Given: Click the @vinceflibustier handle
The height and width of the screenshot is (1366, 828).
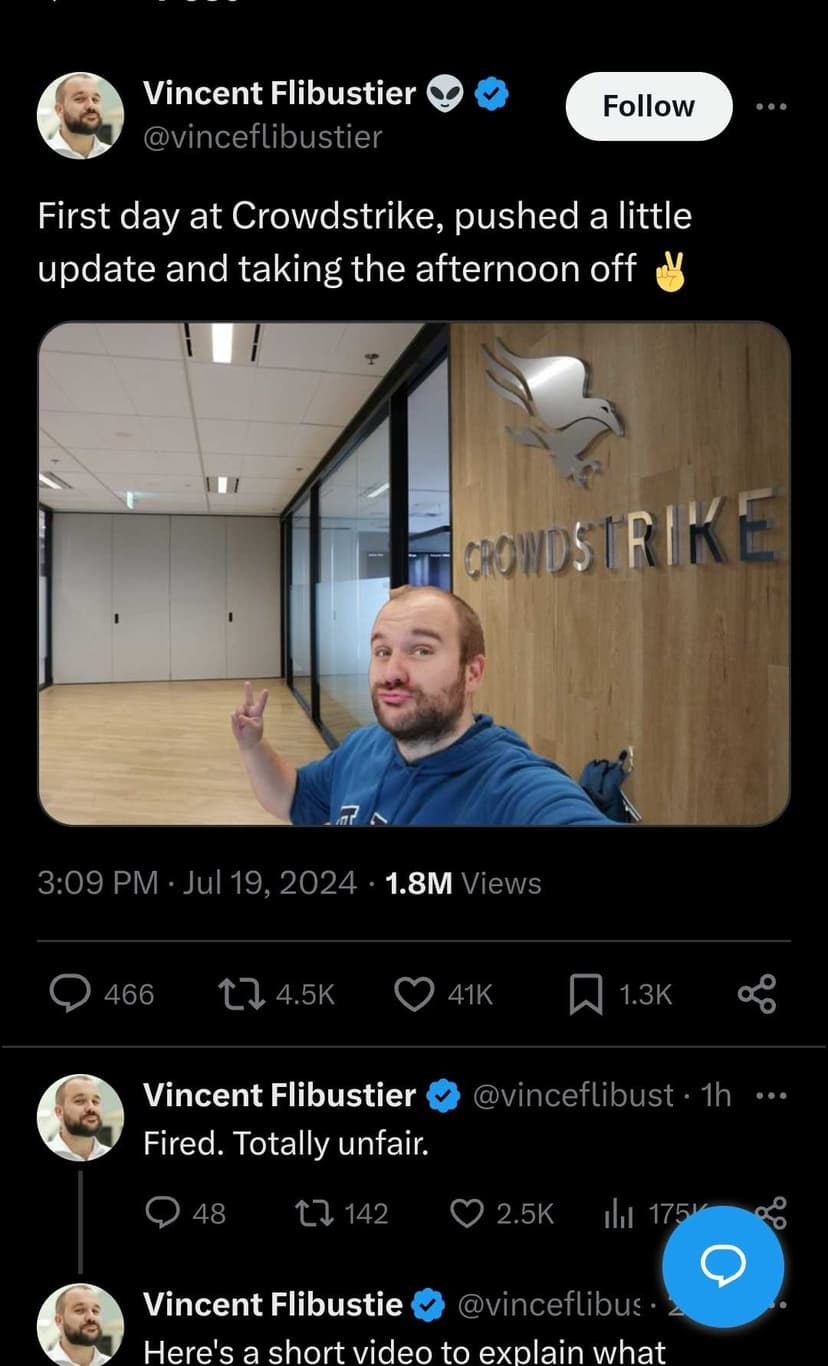Looking at the screenshot, I should pyautogui.click(x=262, y=137).
